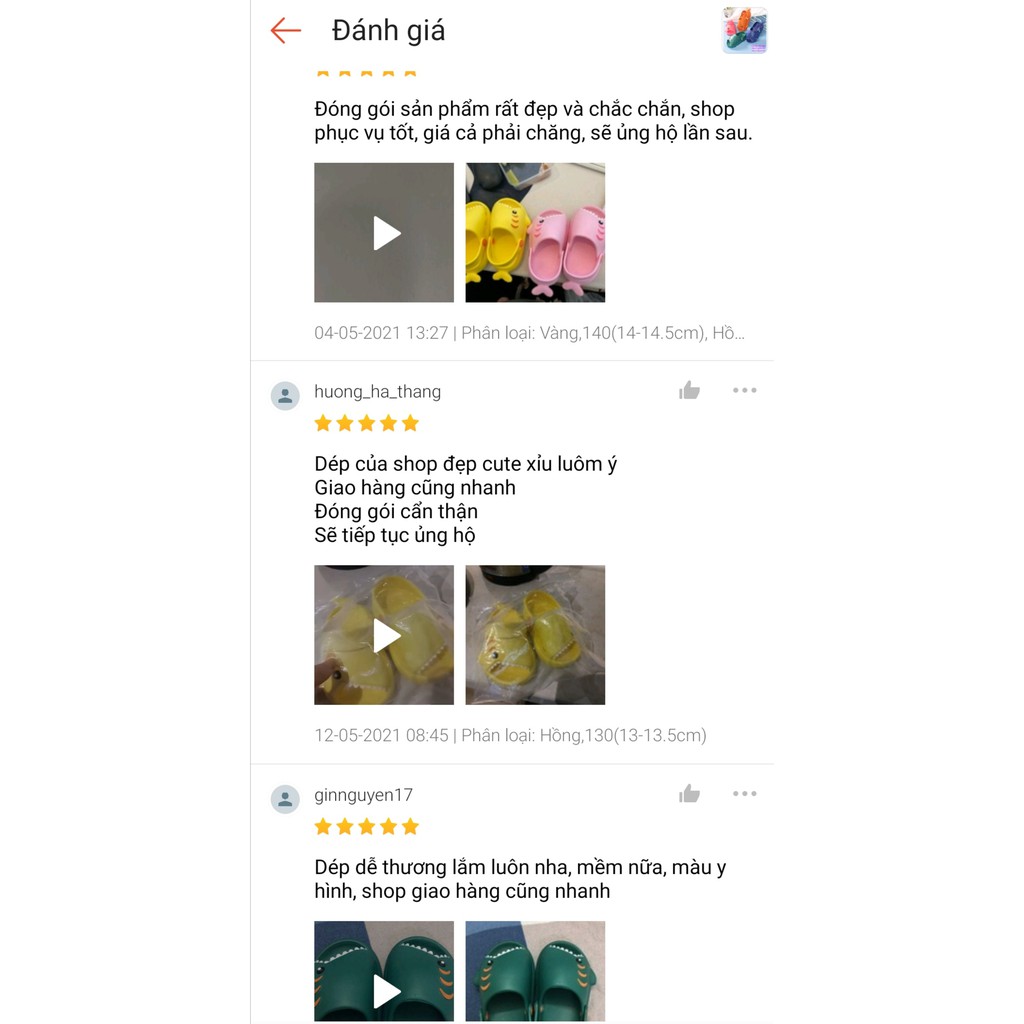Play ginnguyen17's review video
Screen dimensions: 1024x1024
tap(384, 972)
